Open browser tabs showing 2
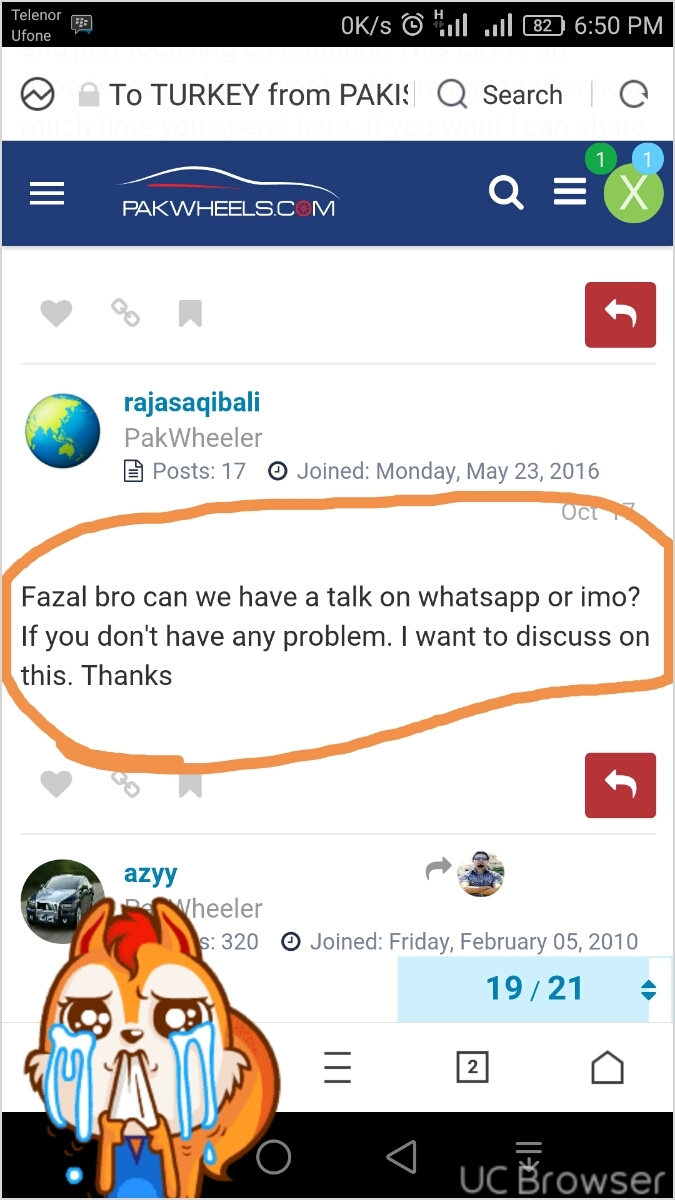 tap(472, 1067)
